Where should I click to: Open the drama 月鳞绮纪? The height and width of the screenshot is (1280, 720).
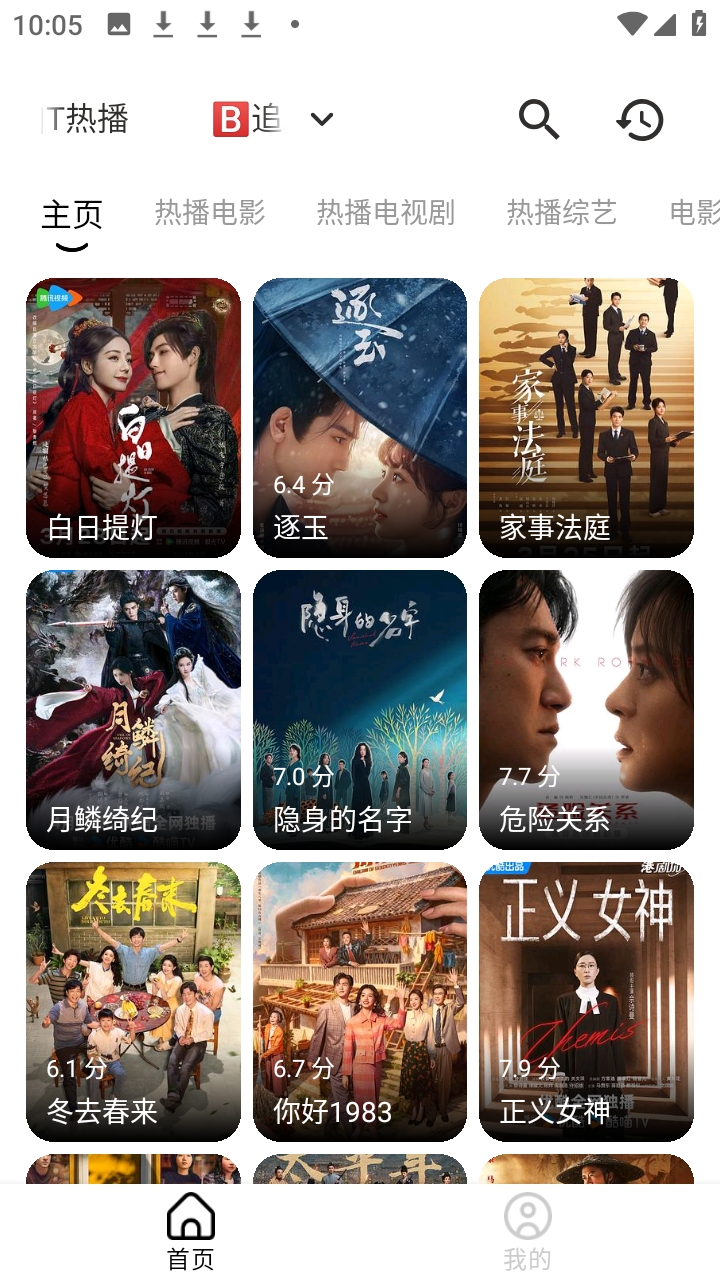tap(133, 709)
